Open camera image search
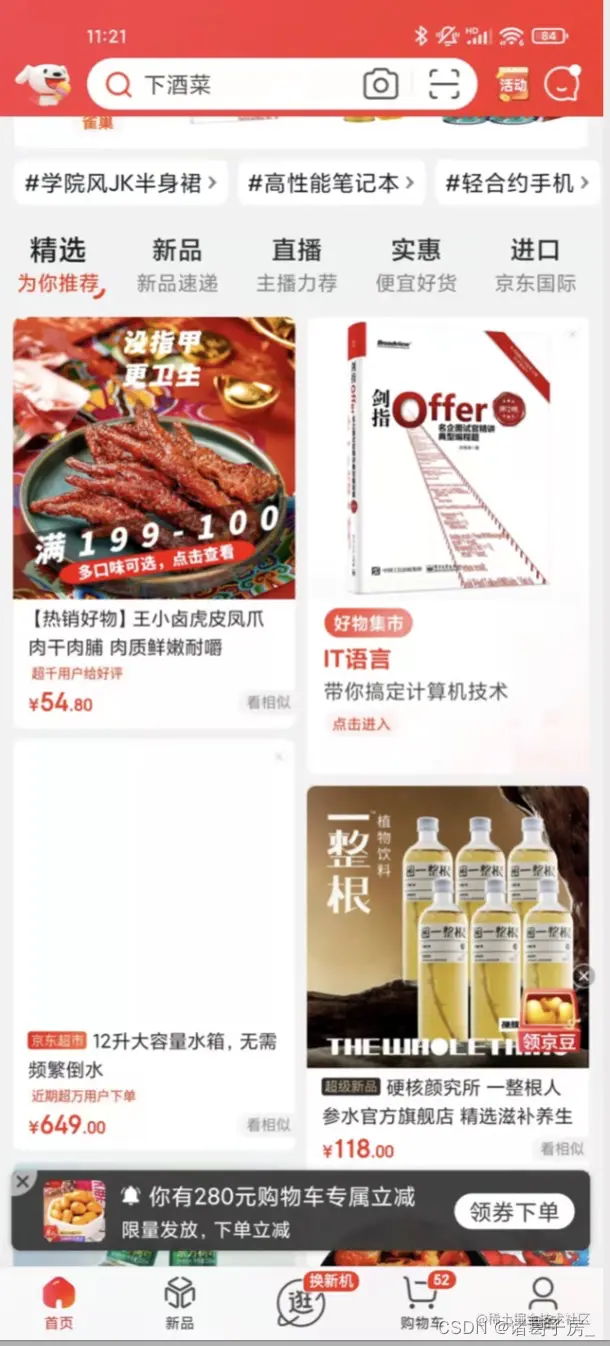This screenshot has width=610, height=1346. (x=380, y=85)
